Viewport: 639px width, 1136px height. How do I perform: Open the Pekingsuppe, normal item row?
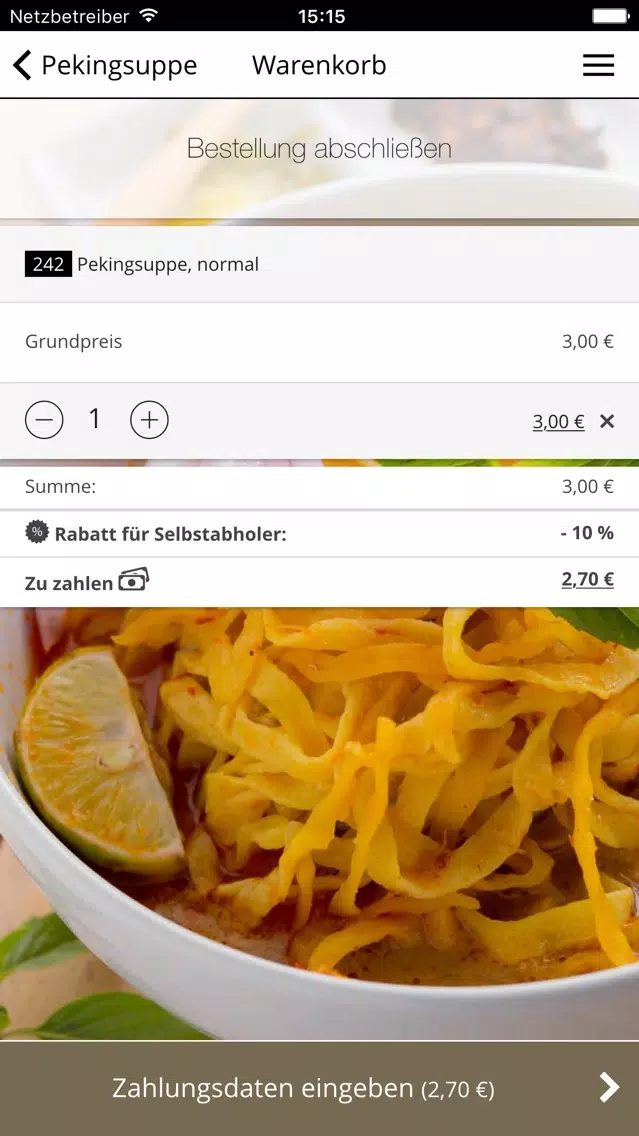click(320, 264)
